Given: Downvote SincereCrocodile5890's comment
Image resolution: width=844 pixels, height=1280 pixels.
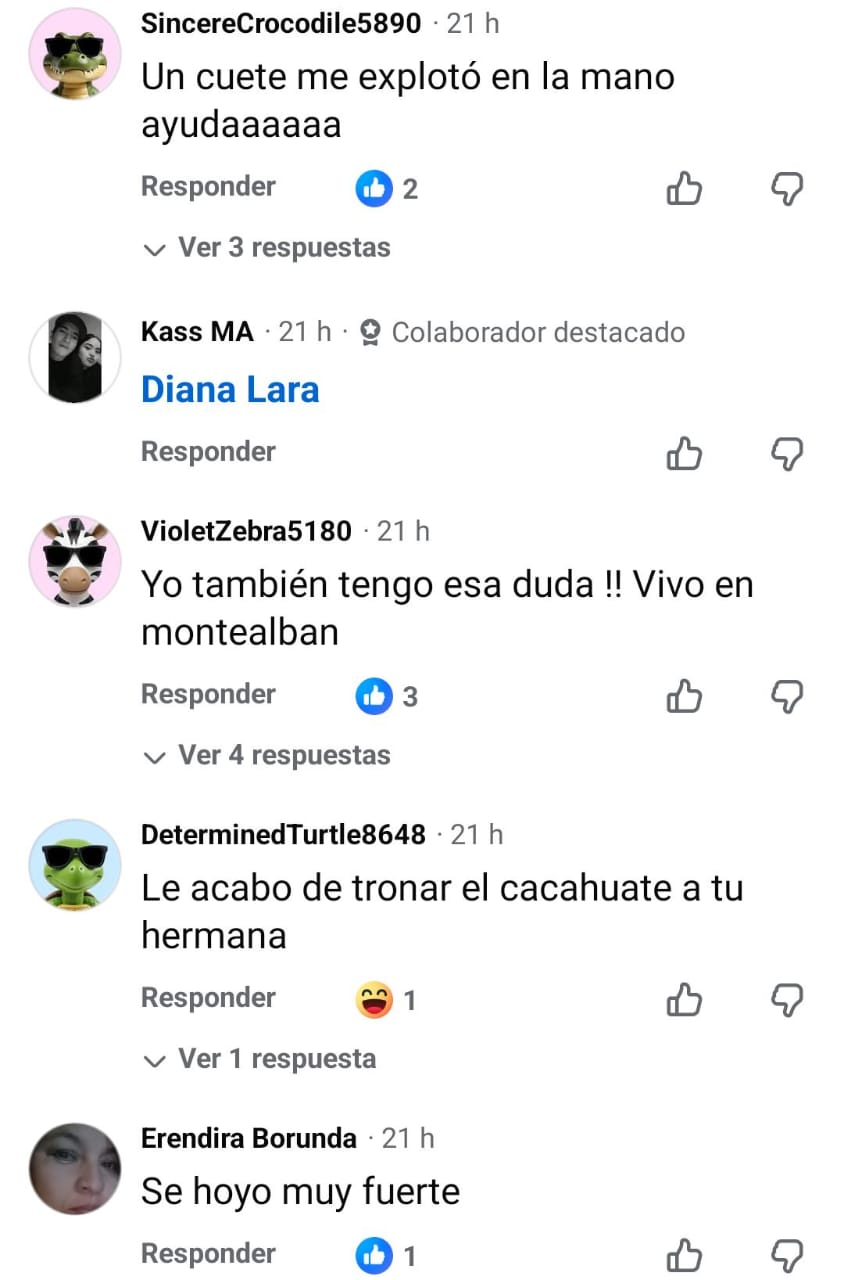Looking at the screenshot, I should click(788, 188).
